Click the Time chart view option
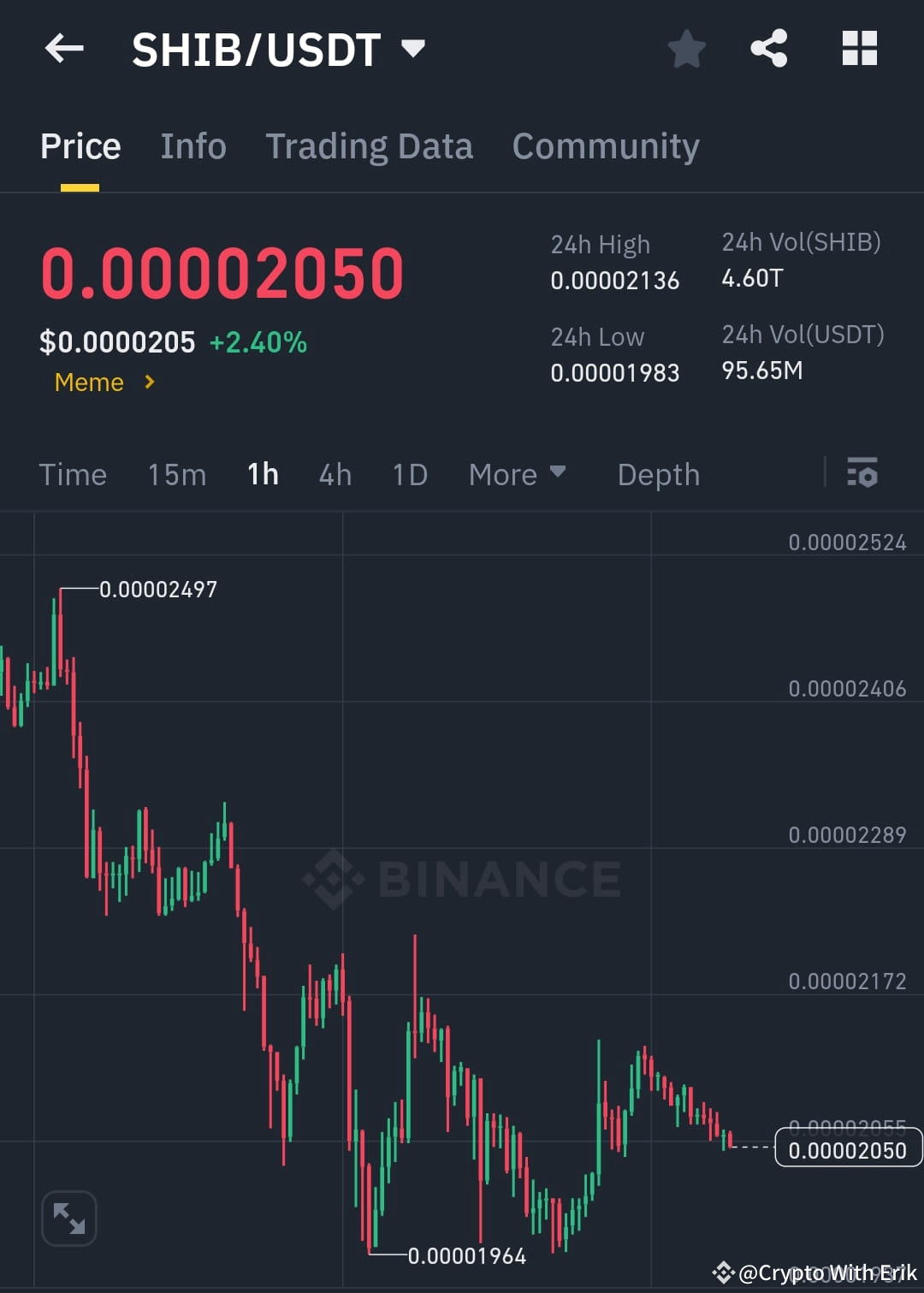The image size is (924, 1293). tap(73, 474)
